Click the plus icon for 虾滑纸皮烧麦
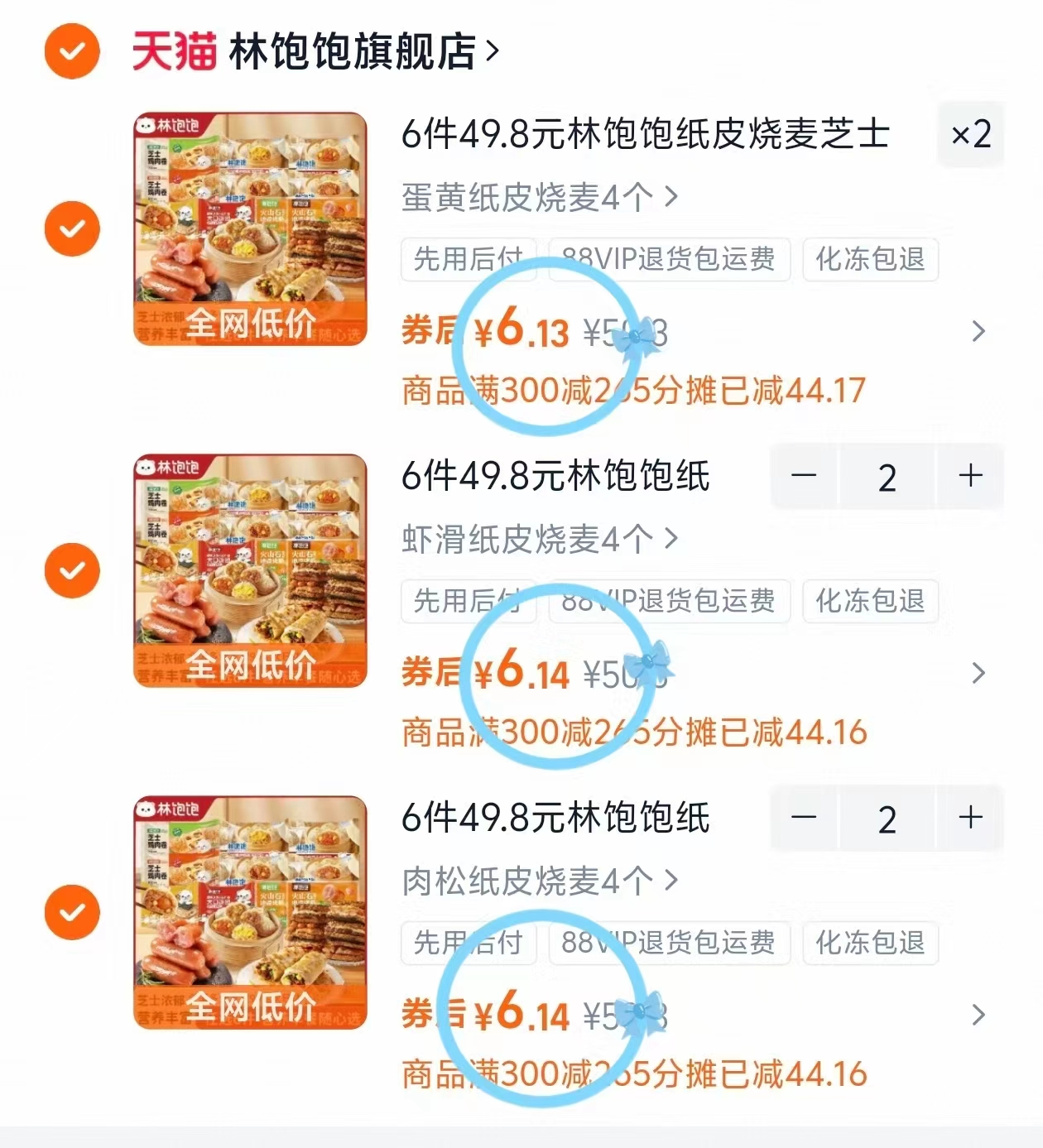 click(x=969, y=477)
